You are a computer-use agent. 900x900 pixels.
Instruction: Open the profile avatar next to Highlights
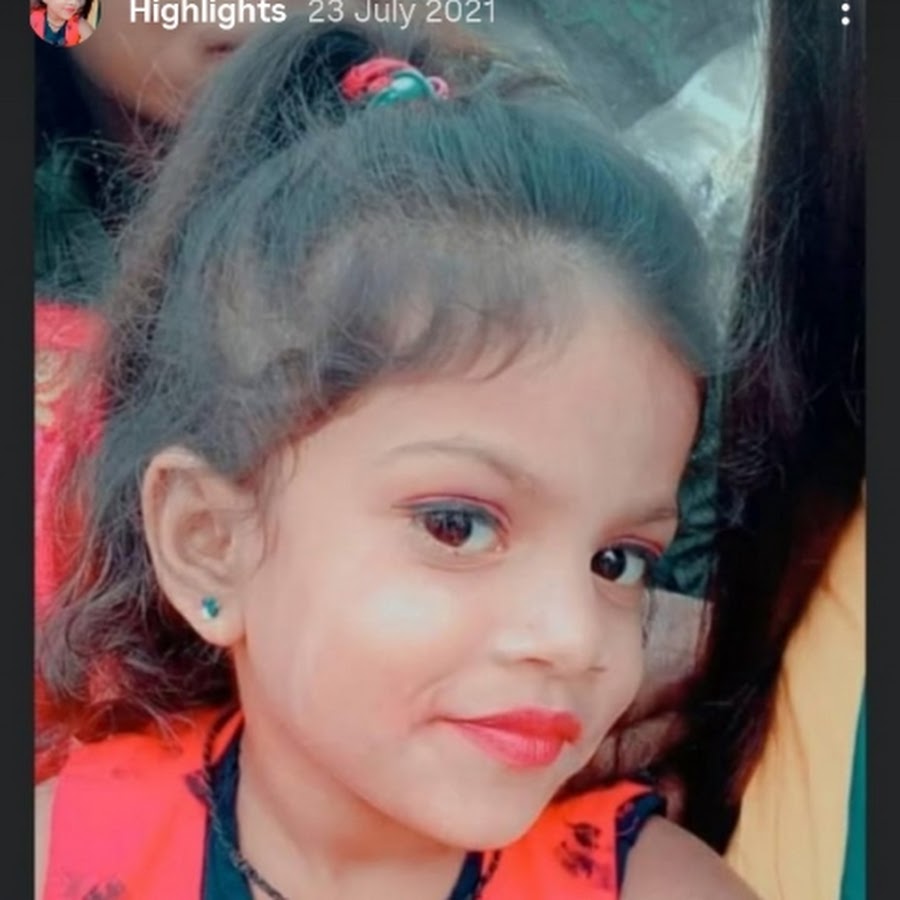point(65,18)
